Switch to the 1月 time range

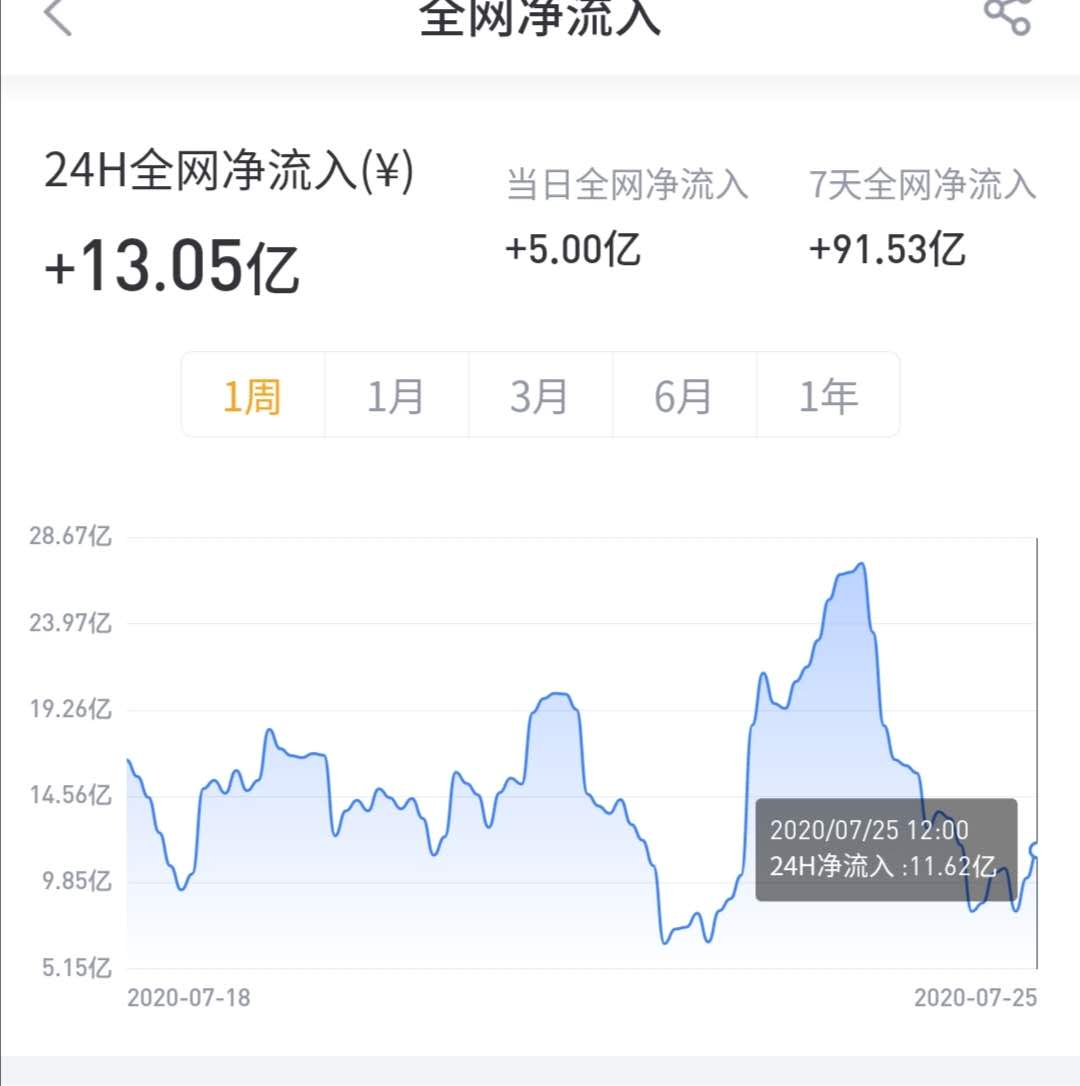(396, 396)
